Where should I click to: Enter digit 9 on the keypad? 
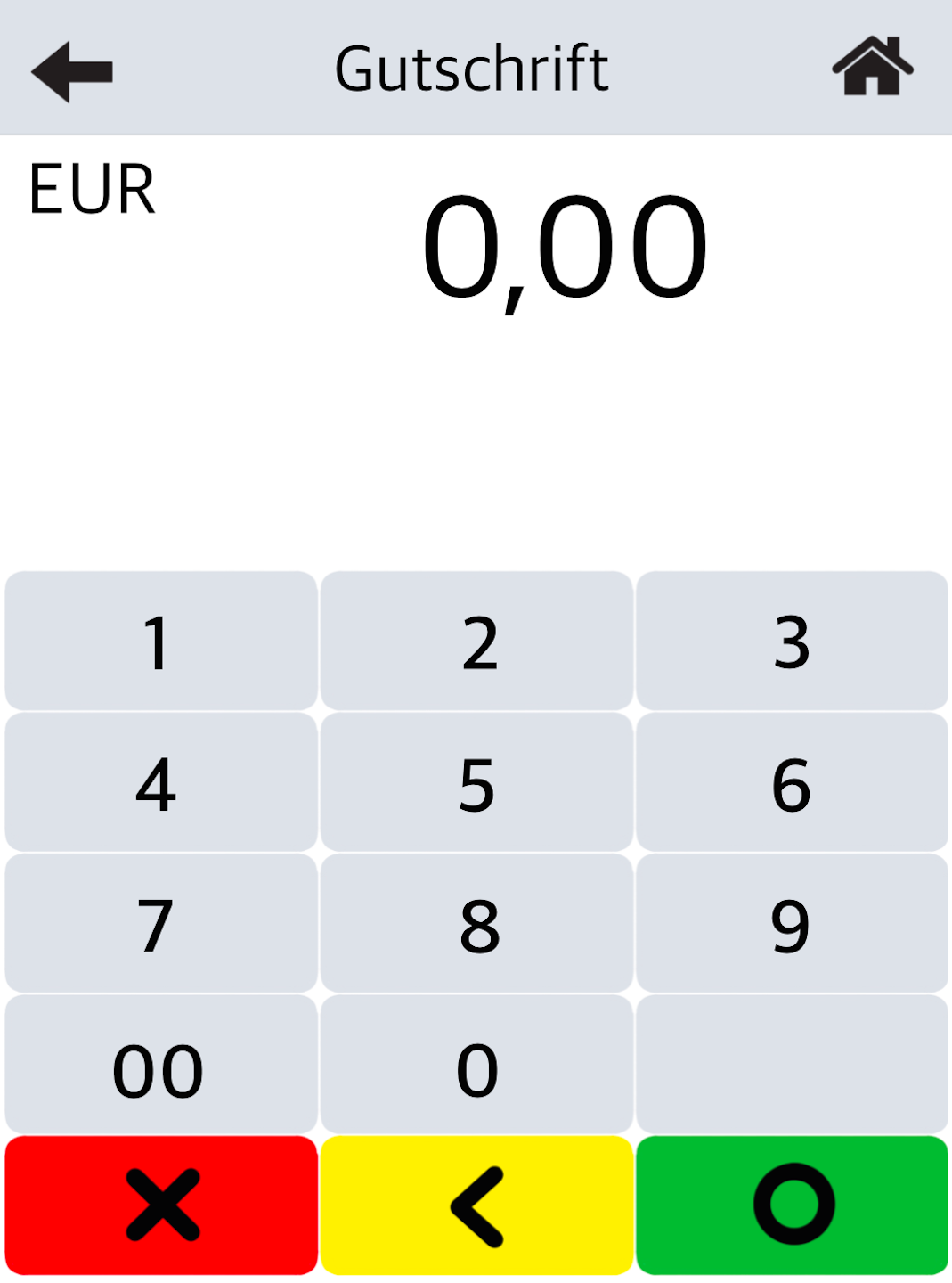tap(792, 924)
